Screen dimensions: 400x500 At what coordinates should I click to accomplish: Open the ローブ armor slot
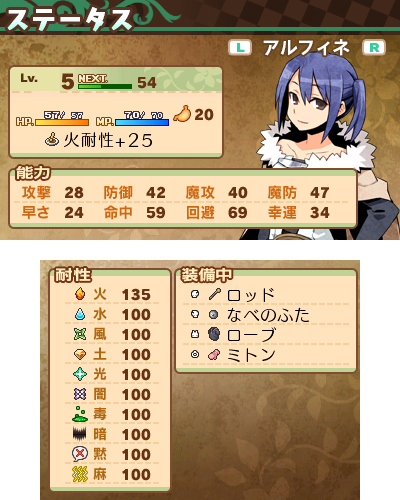click(266, 334)
